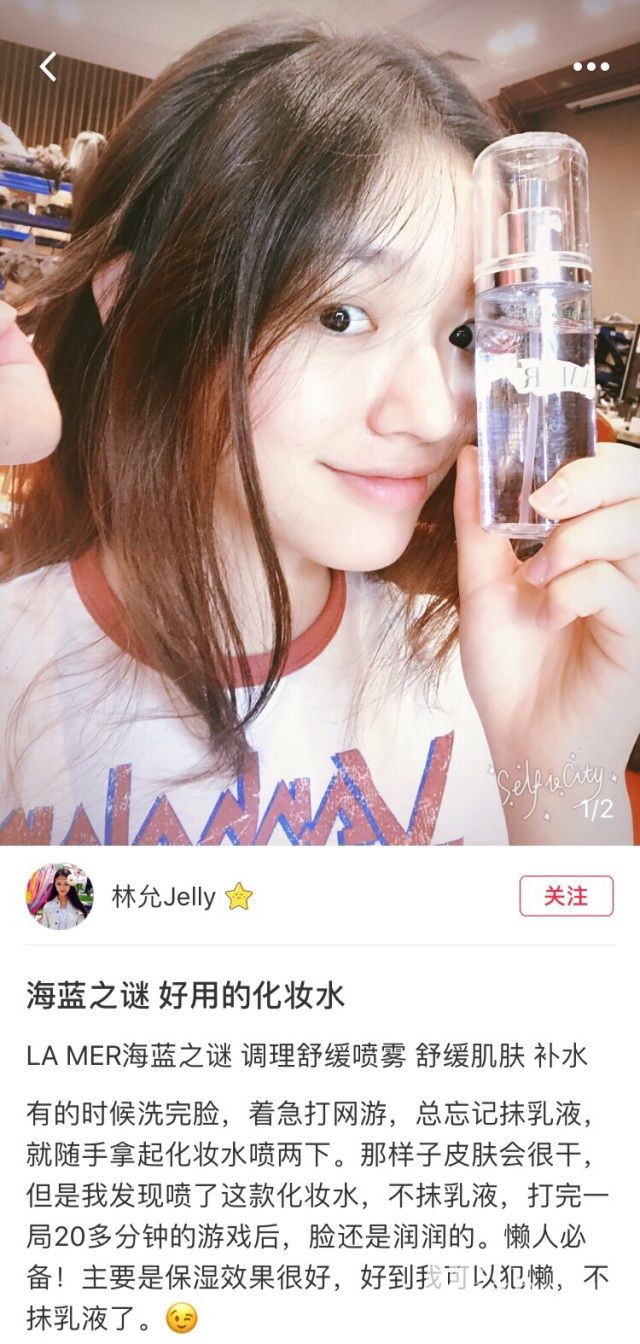Follow the author with the 关注 button
The image size is (640, 1344).
pos(566,896)
